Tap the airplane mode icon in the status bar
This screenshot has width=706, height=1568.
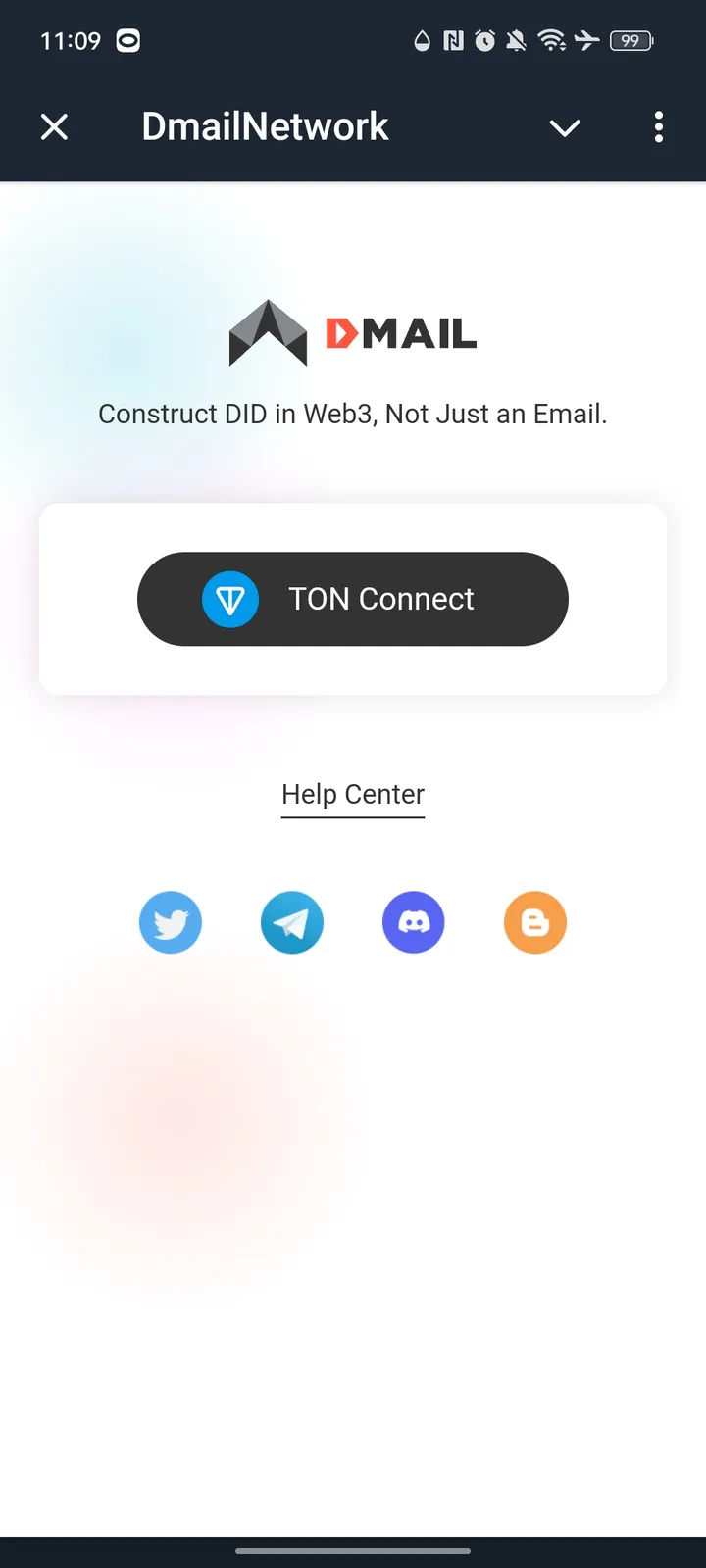pyautogui.click(x=586, y=41)
